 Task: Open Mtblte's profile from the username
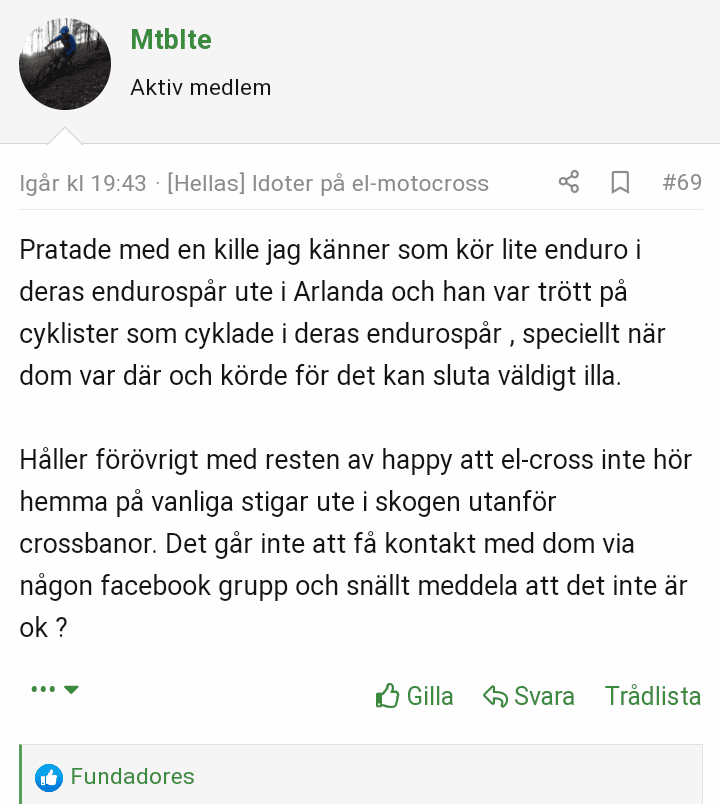click(171, 40)
